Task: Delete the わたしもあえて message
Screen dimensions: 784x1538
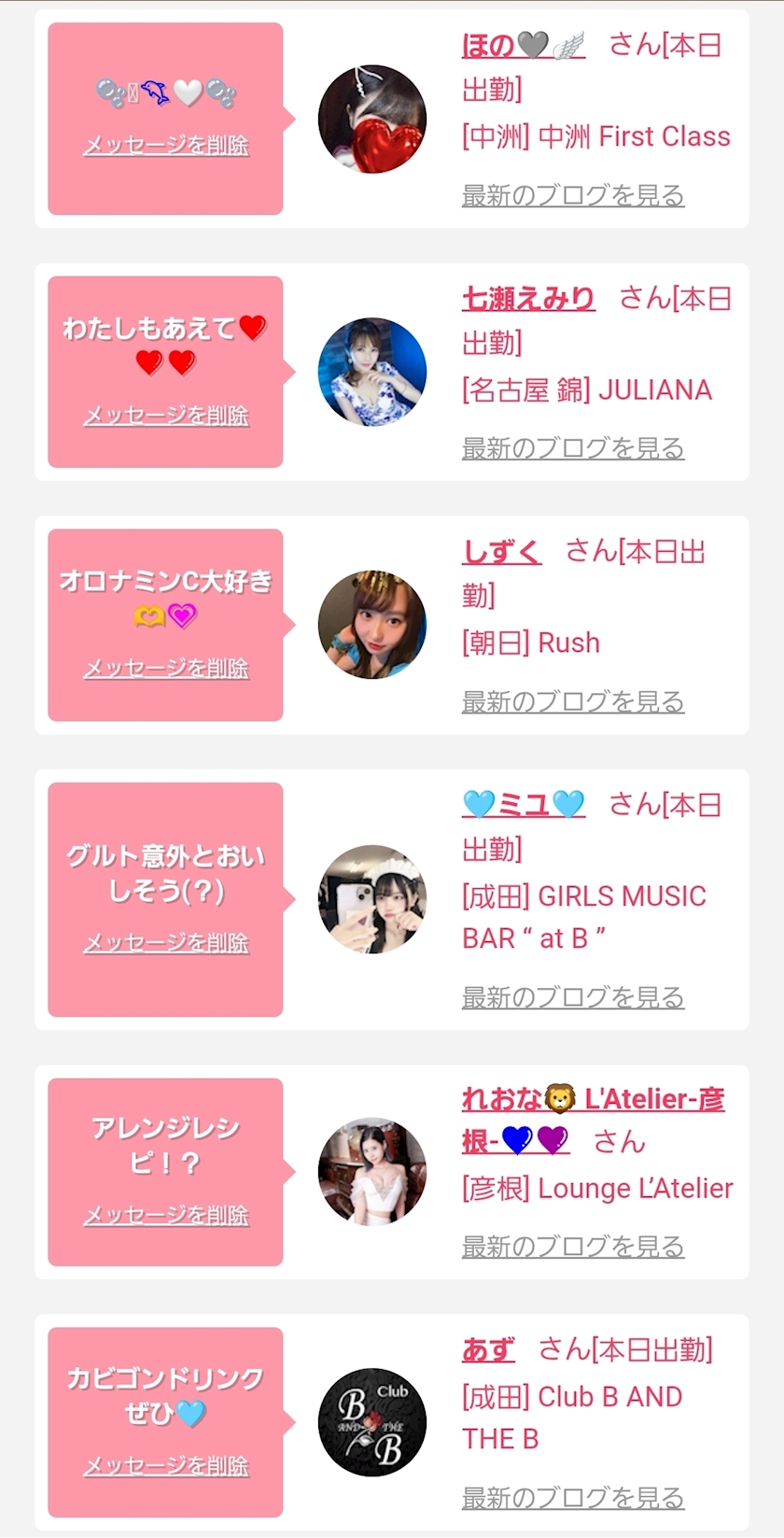Action: (166, 415)
